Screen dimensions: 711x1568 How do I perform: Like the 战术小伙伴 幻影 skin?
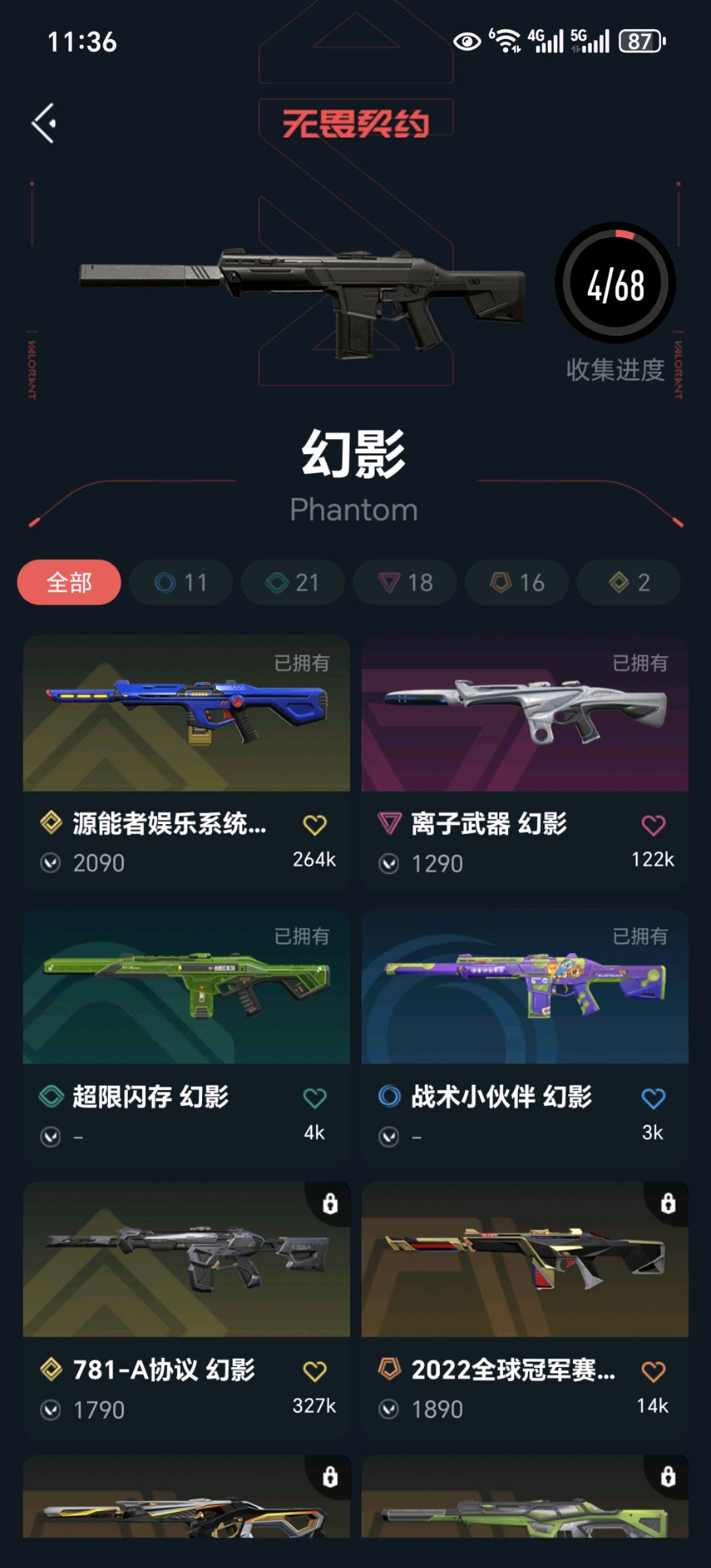click(653, 1098)
